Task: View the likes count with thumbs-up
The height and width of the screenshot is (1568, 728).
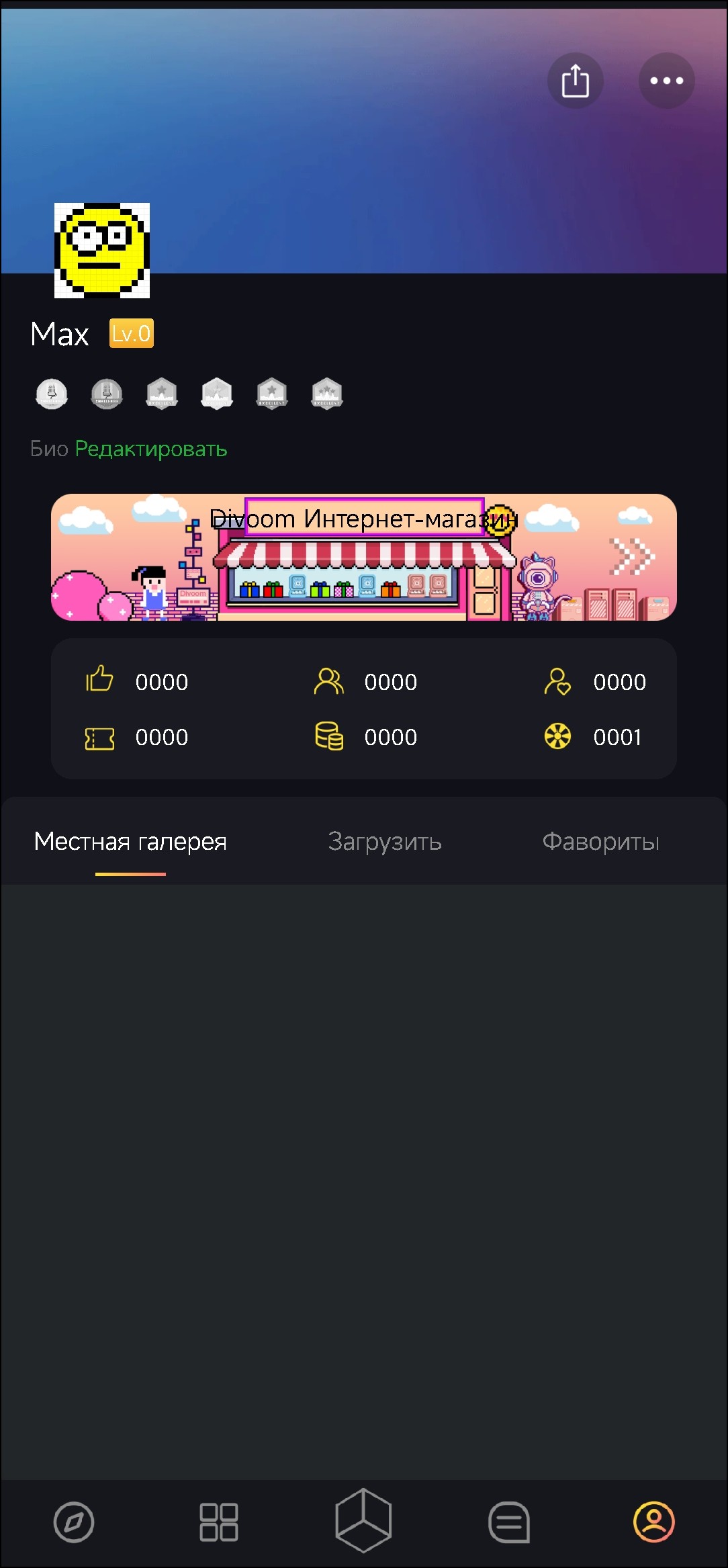Action: pos(138,681)
